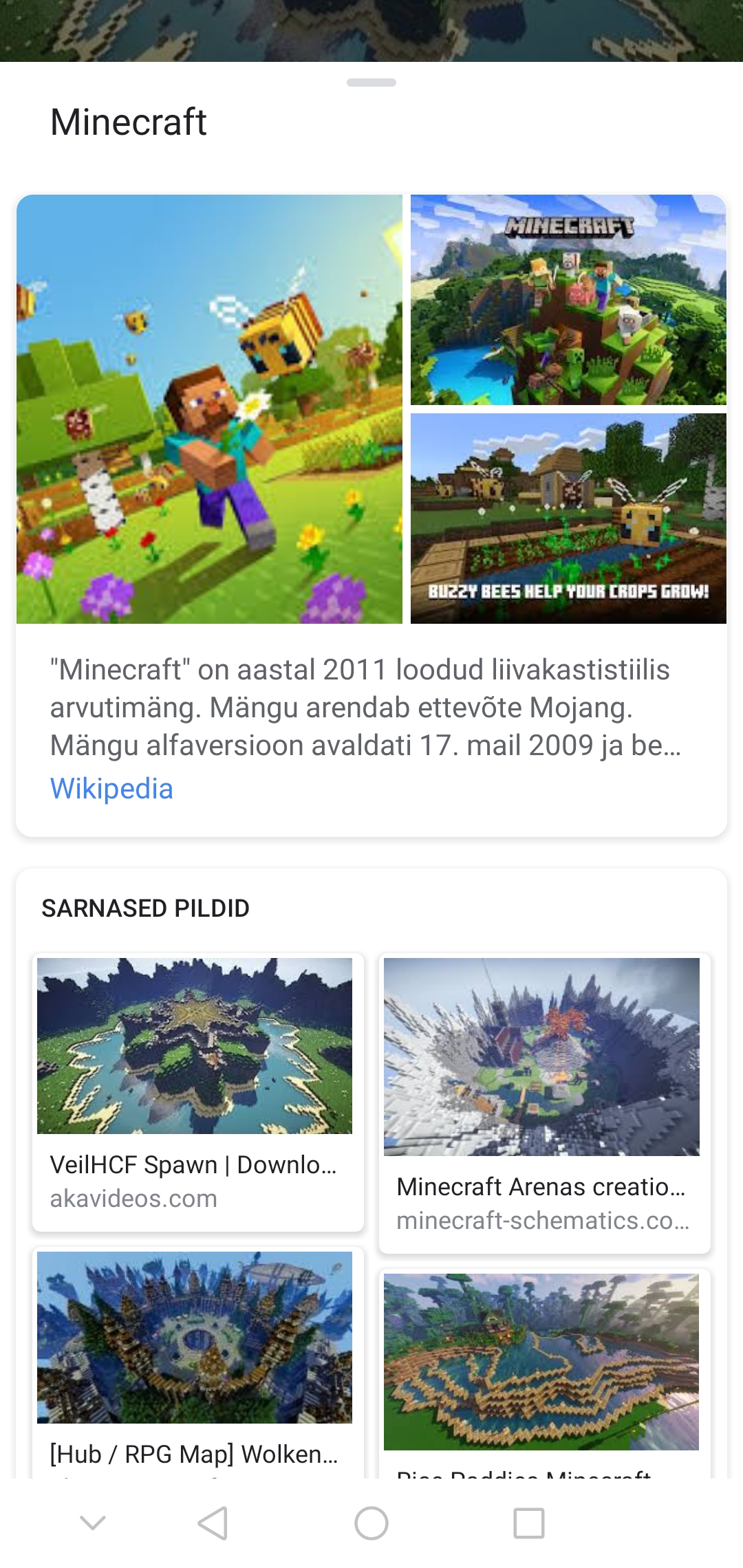The image size is (743, 1568).
Task: Go to the home screen
Action: (x=371, y=1523)
